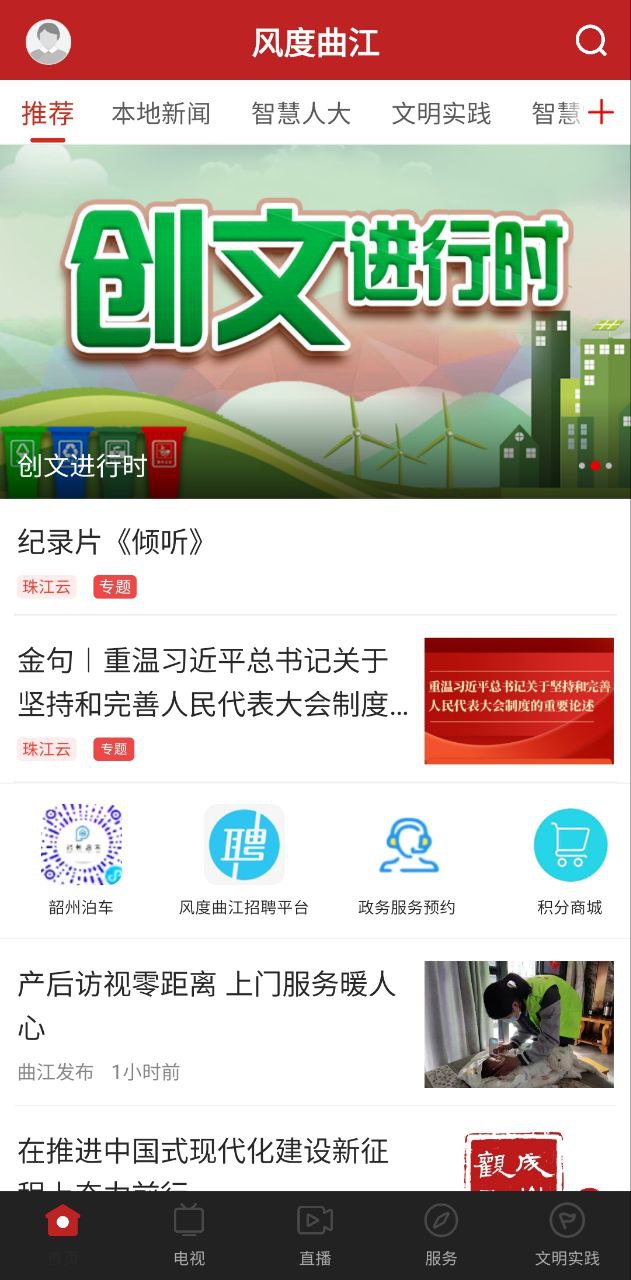This screenshot has height=1280, width=631.
Task: Go to the 电视 bottom tab
Action: (x=189, y=1235)
